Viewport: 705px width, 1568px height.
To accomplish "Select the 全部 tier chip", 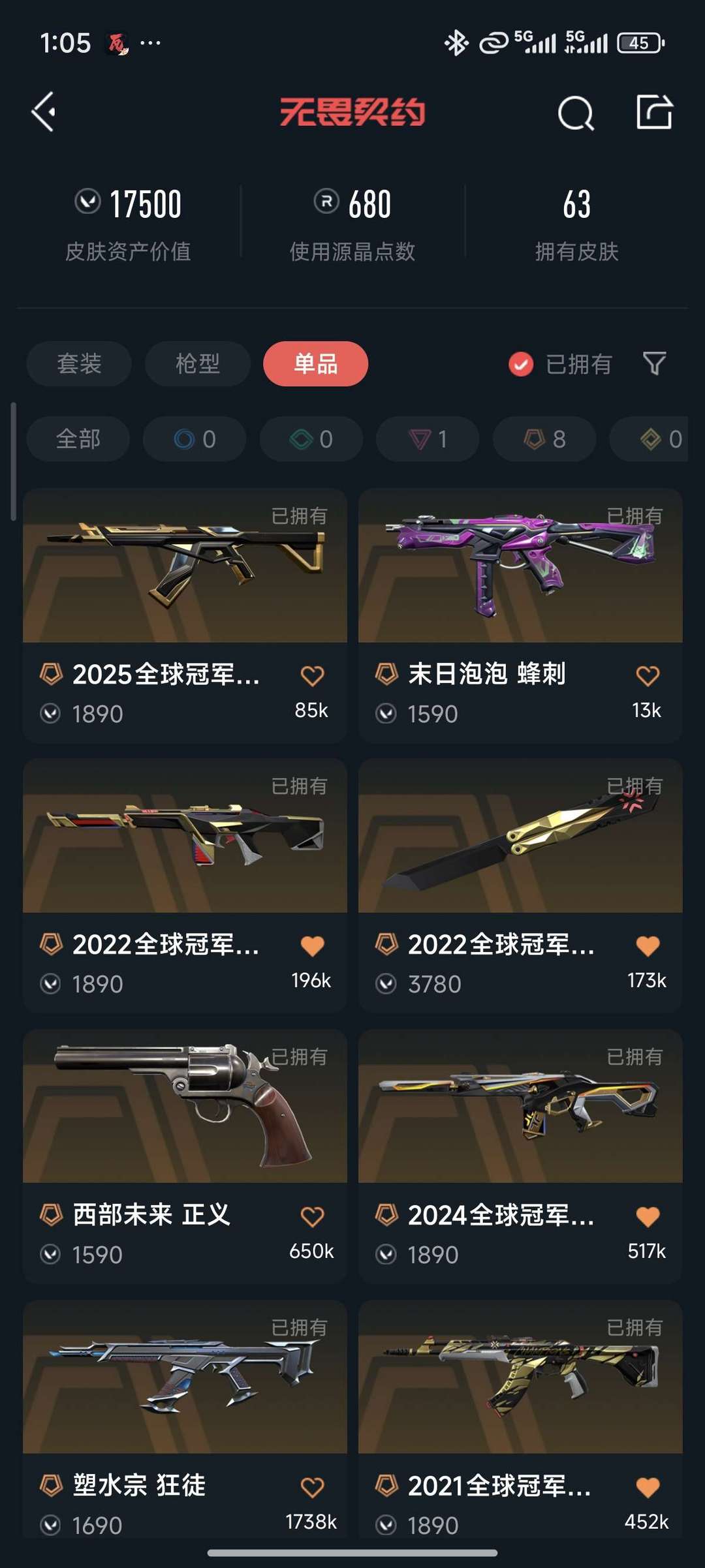I will point(78,439).
